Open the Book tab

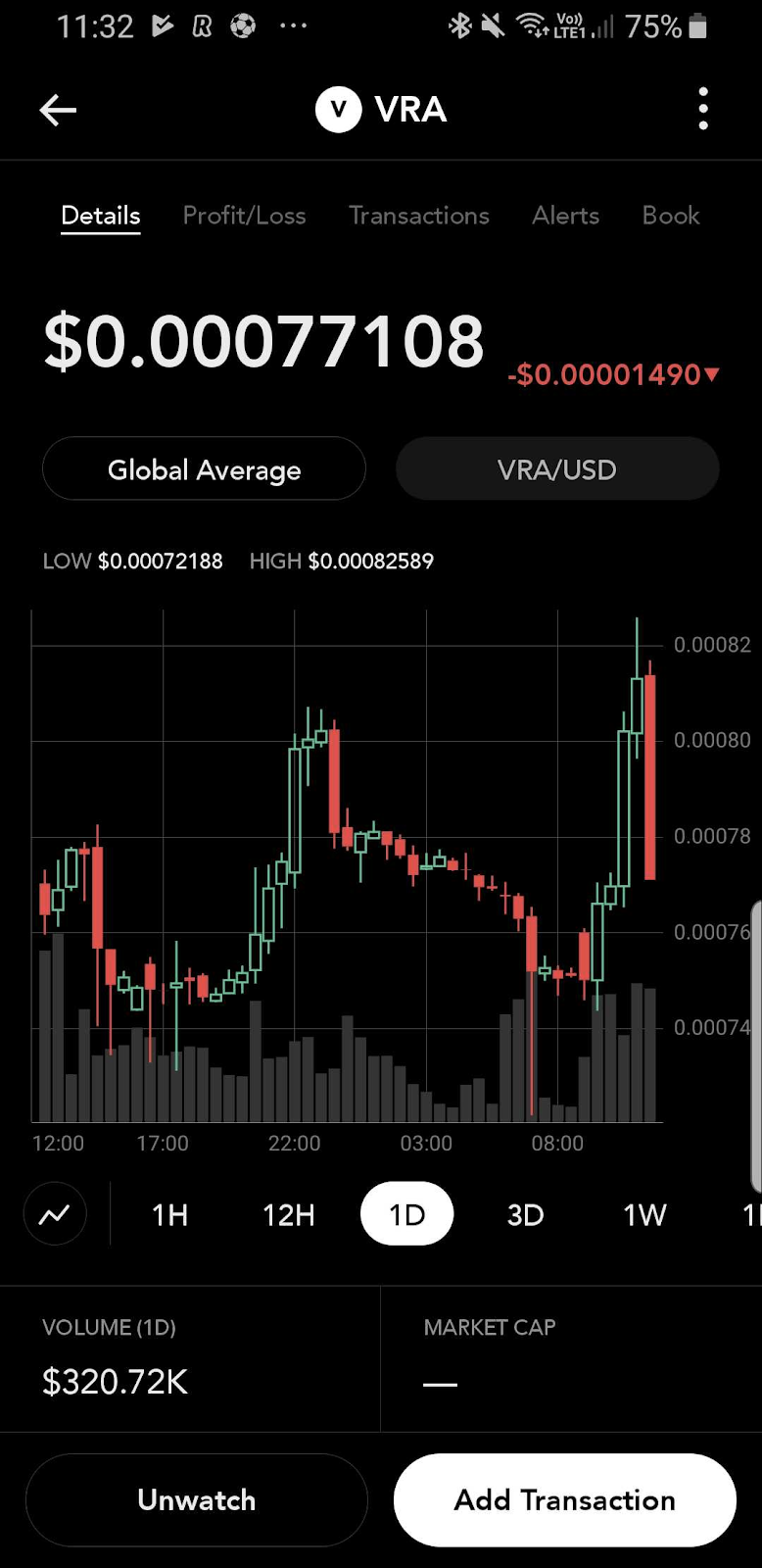pos(671,216)
